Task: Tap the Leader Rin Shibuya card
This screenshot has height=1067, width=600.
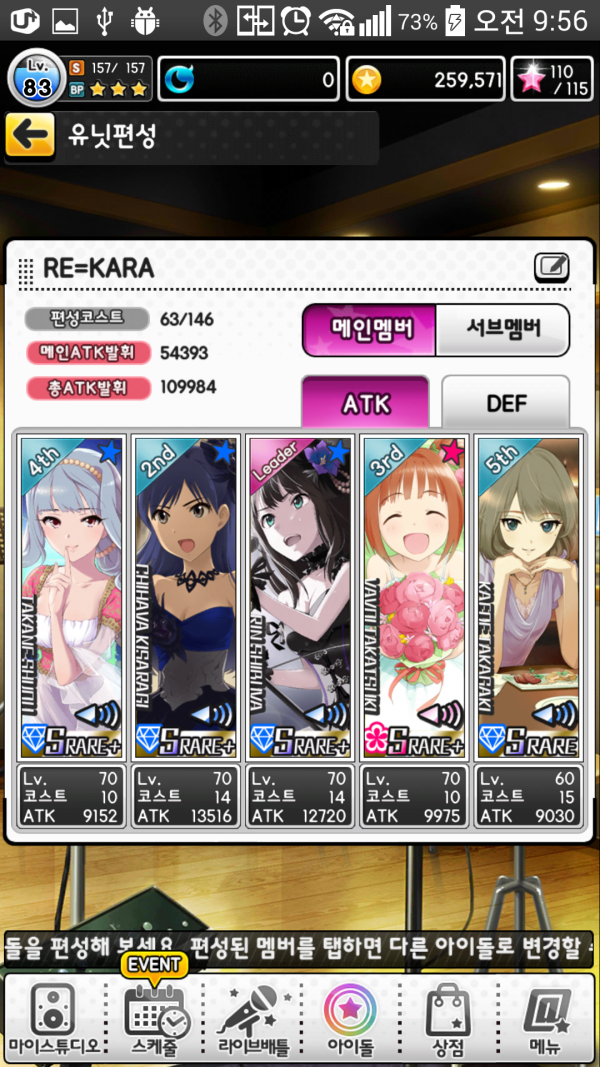Action: click(x=300, y=596)
